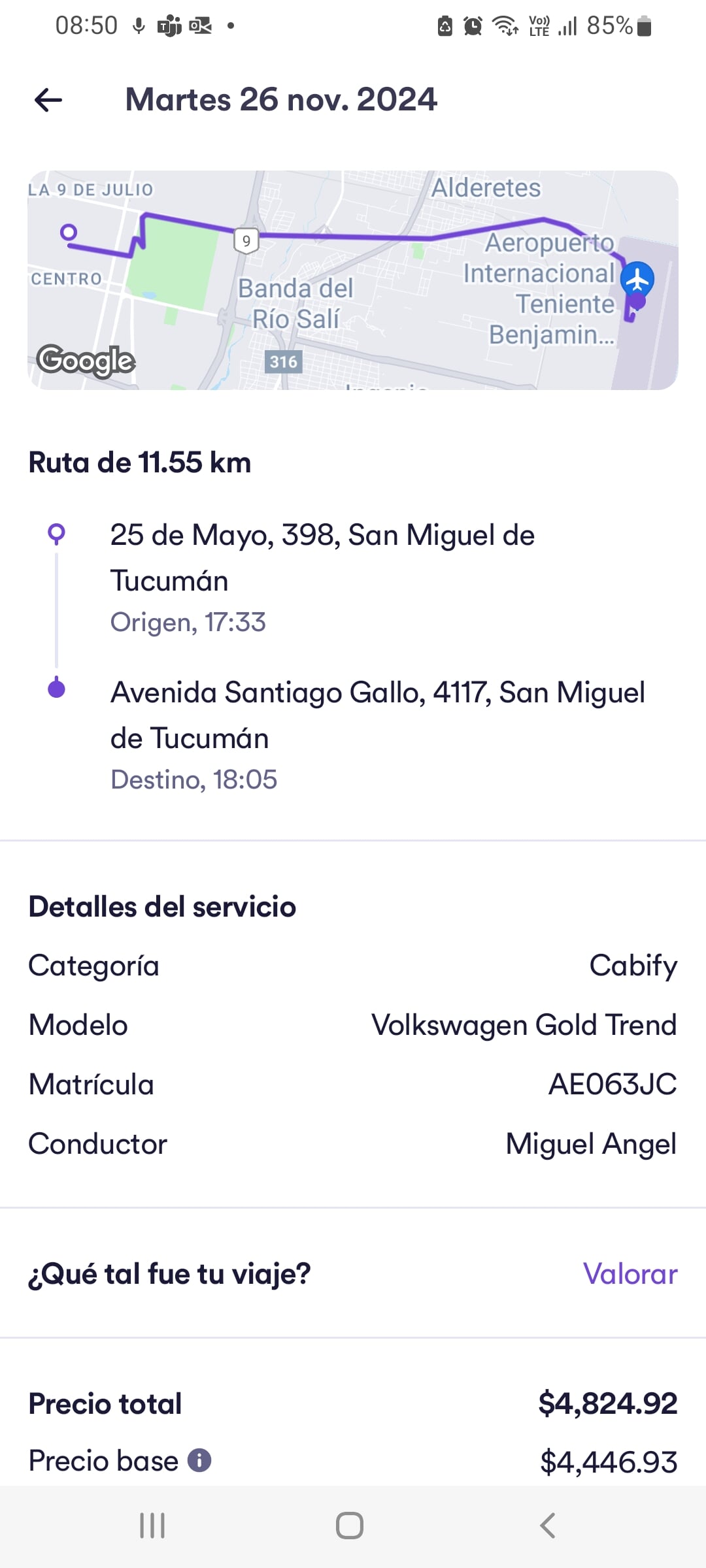Go back using the top arrow
This screenshot has height=1568, width=706.
[x=48, y=100]
